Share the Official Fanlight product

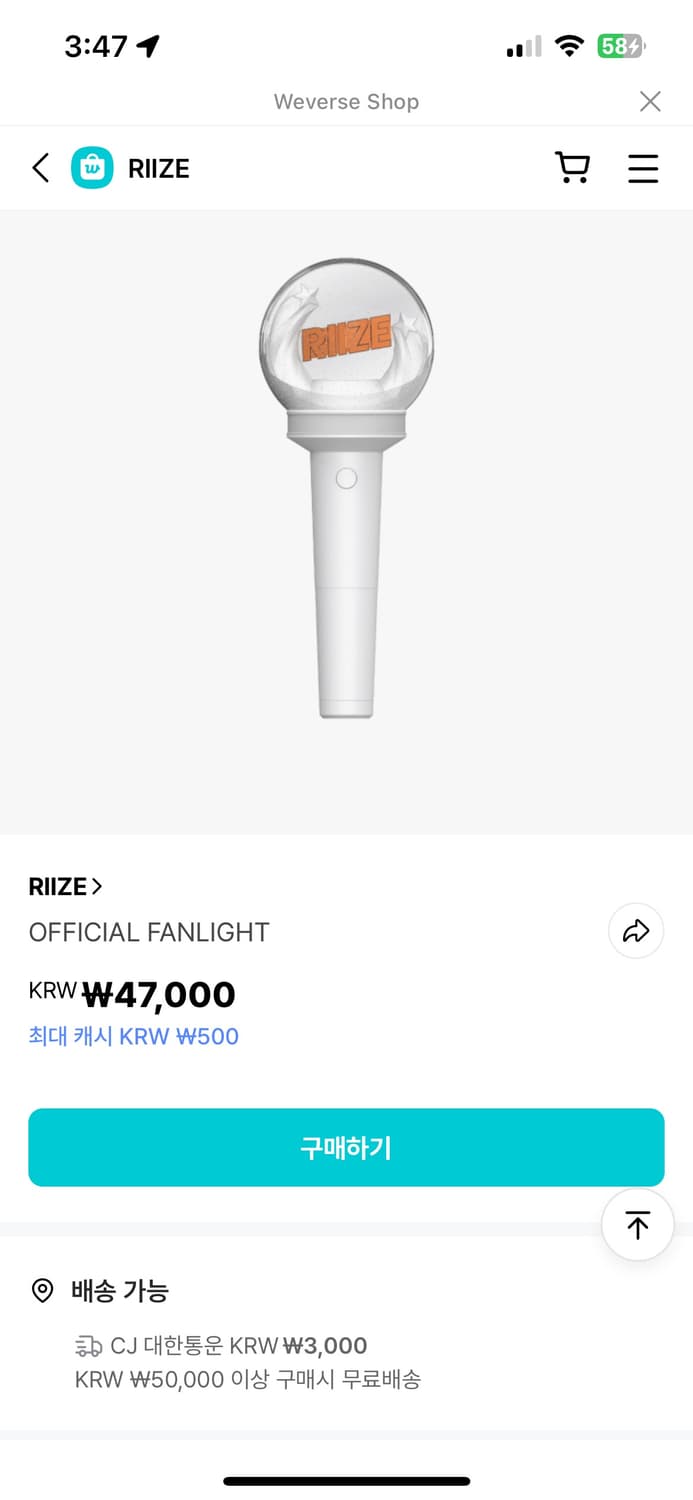(636, 932)
